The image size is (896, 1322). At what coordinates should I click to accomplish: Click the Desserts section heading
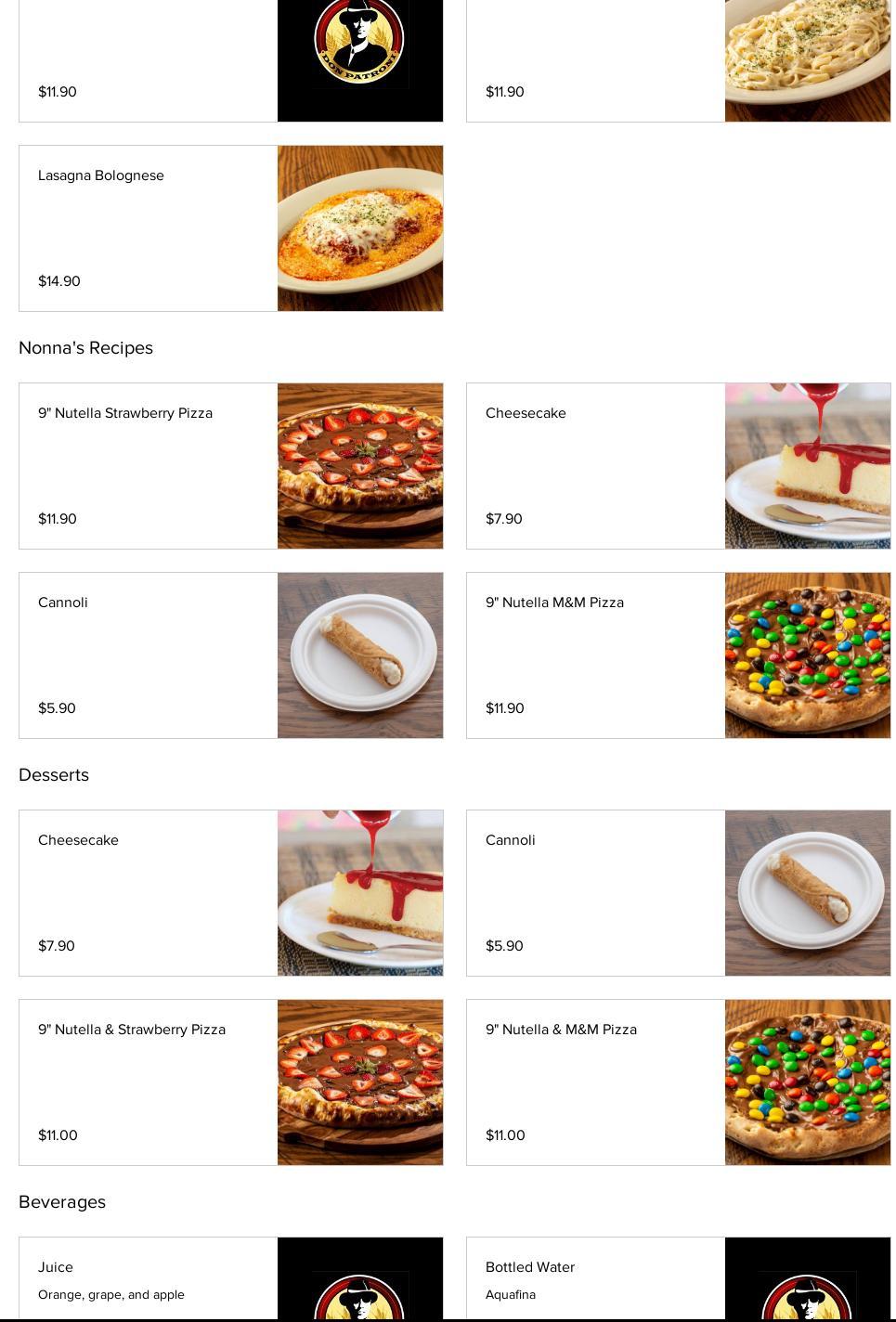pyautogui.click(x=53, y=775)
